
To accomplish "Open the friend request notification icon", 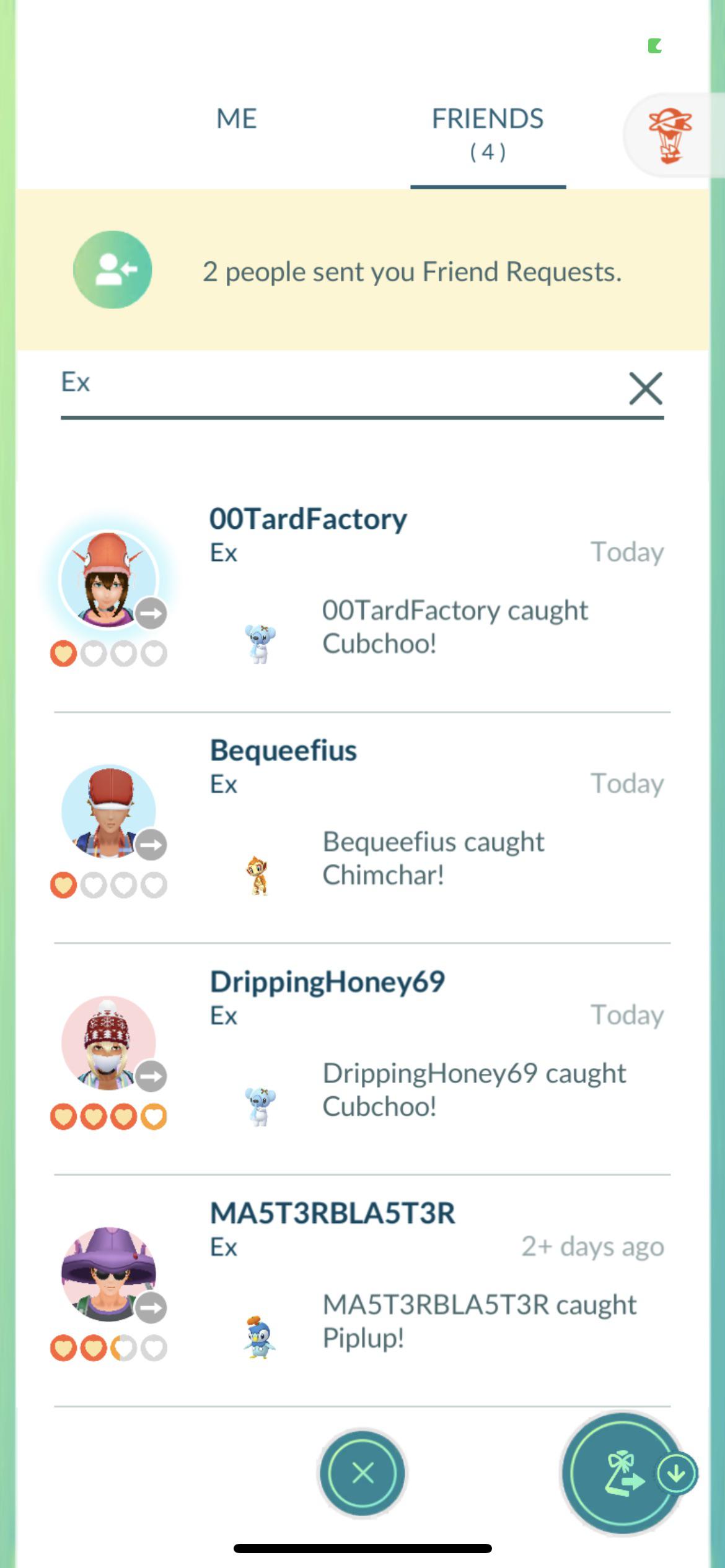I will [113, 269].
